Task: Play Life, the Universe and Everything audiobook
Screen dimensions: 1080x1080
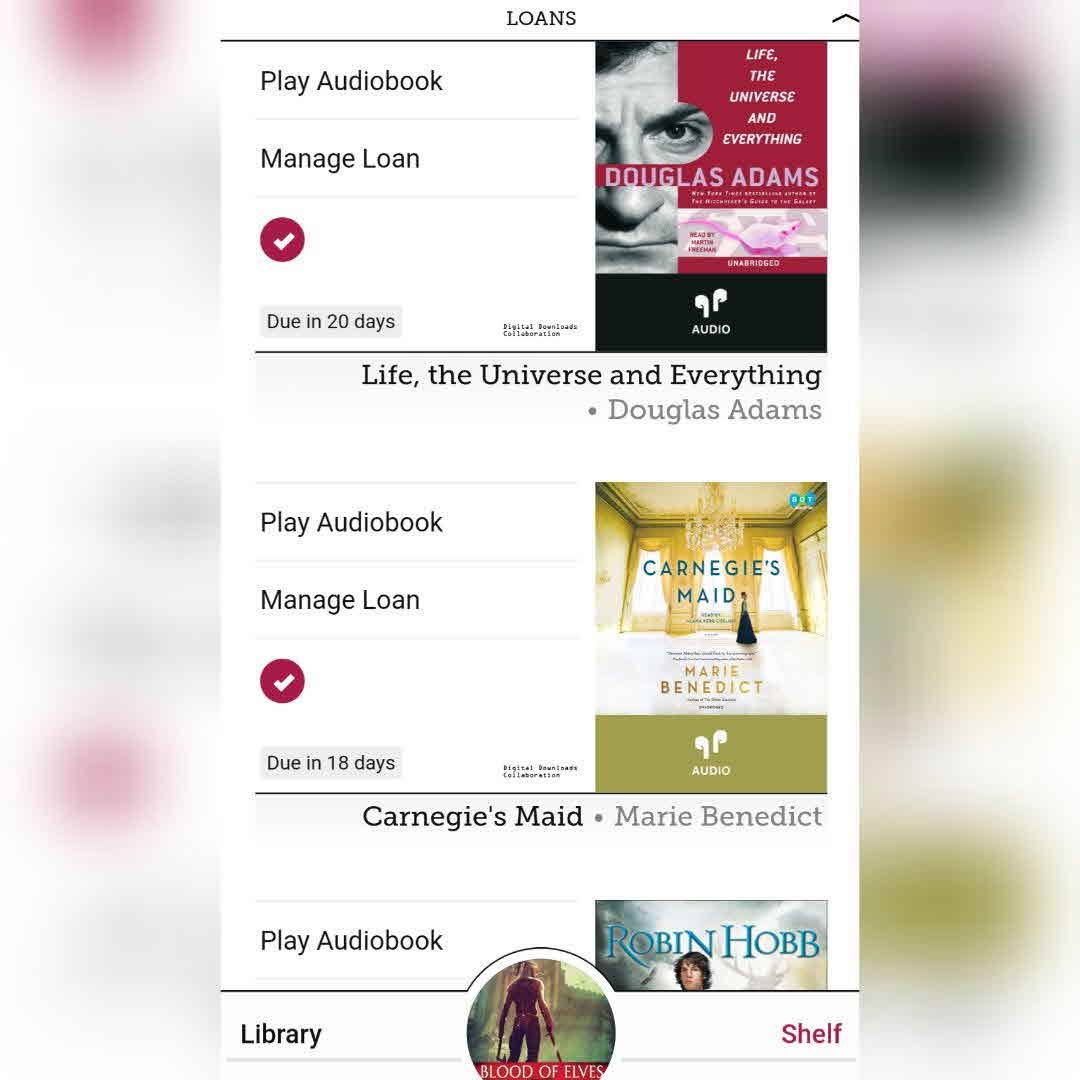Action: (x=351, y=81)
